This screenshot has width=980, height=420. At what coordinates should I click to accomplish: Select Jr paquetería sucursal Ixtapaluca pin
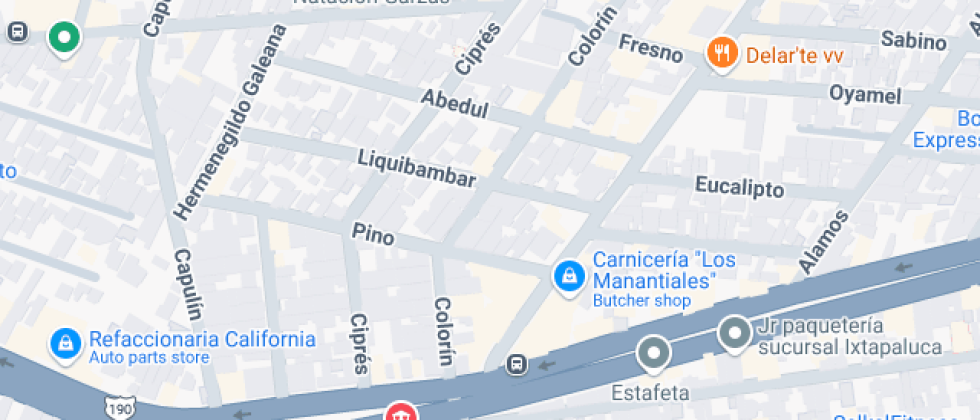point(735,332)
